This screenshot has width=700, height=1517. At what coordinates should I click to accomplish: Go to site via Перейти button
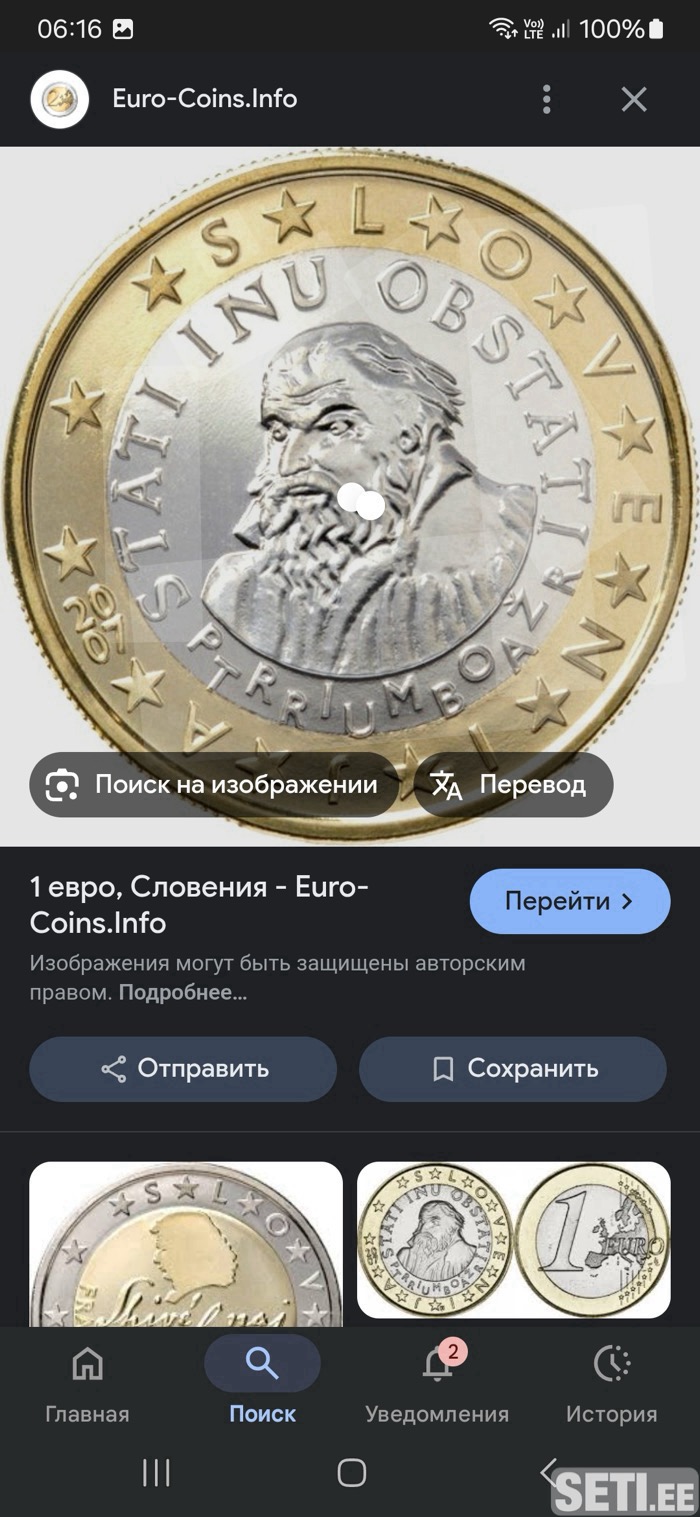coord(569,901)
